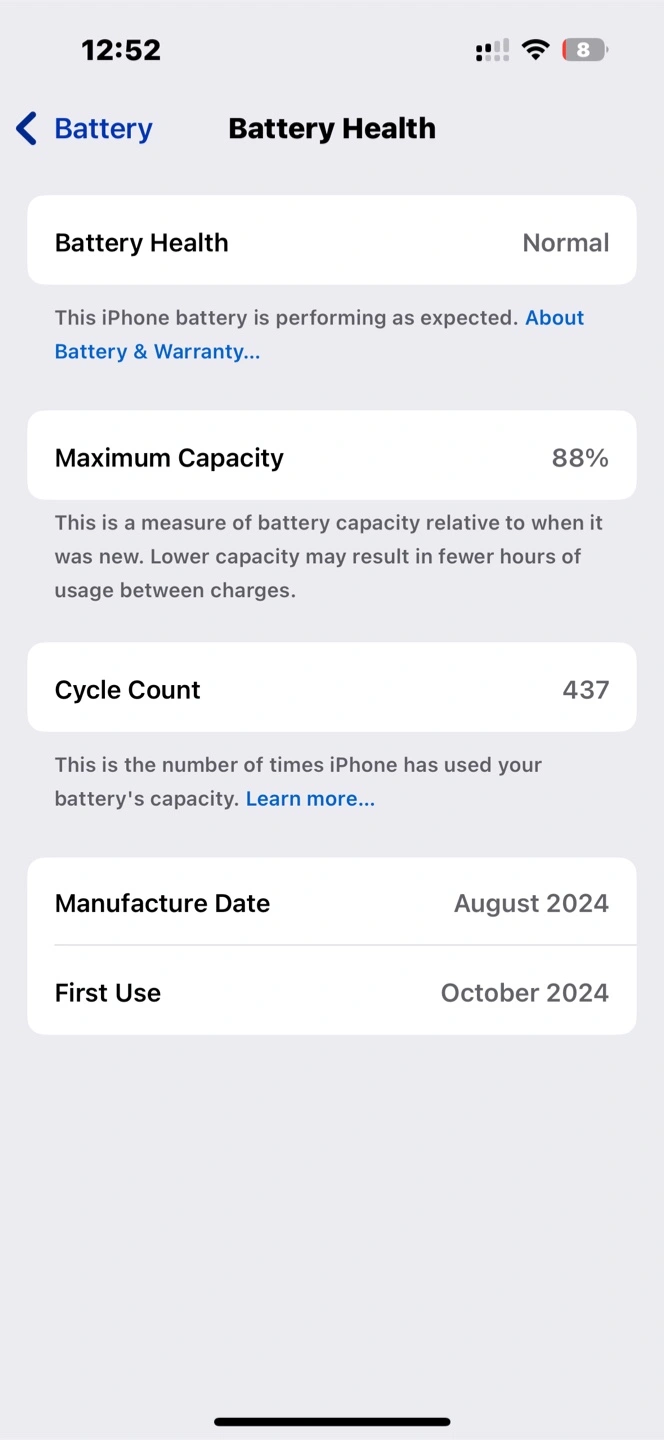Tap Learn more about cycle count
Viewport: 664px width, 1440px height.
(x=310, y=798)
